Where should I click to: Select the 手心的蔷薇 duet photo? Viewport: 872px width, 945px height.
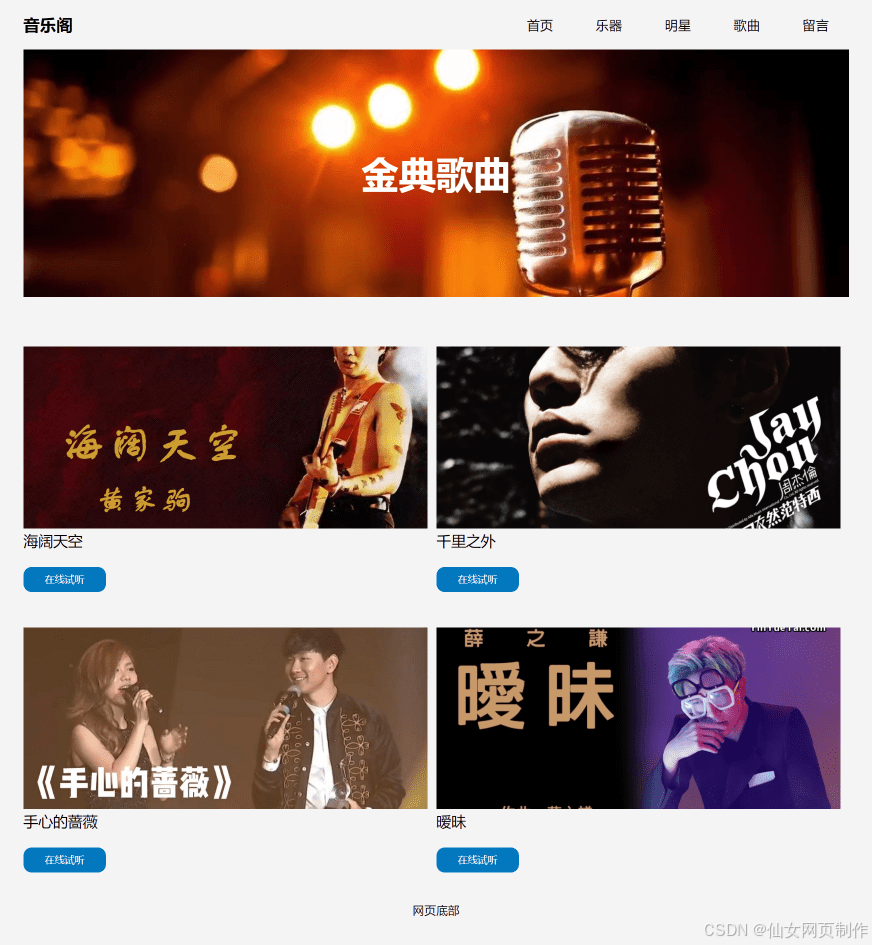point(224,717)
